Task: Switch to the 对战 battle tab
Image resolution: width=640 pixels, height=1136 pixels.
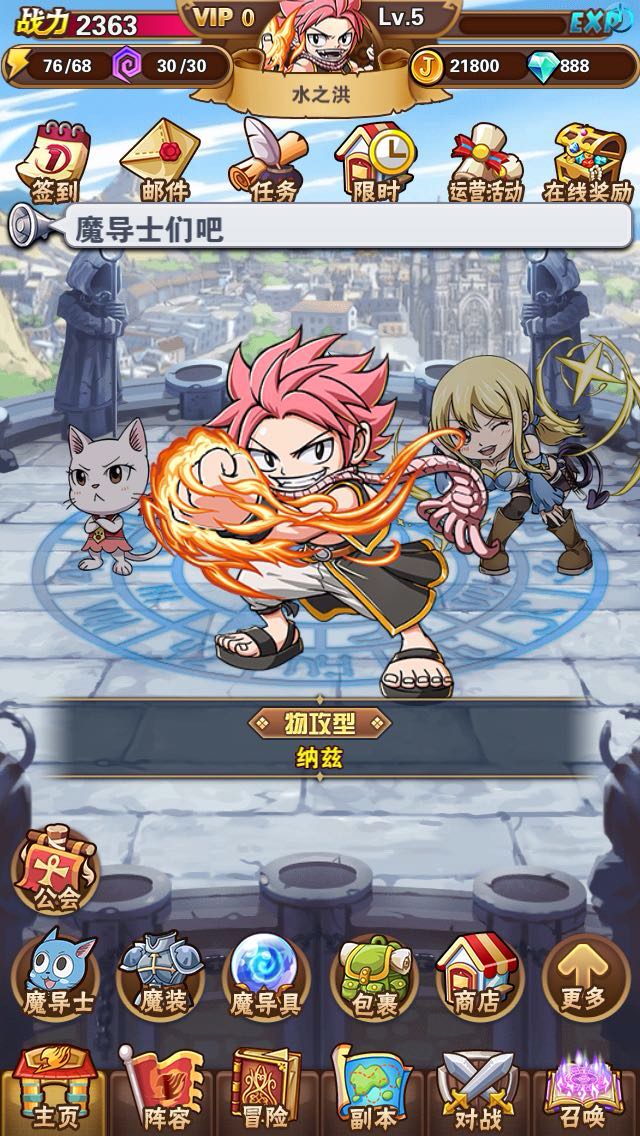Action: (478, 1088)
